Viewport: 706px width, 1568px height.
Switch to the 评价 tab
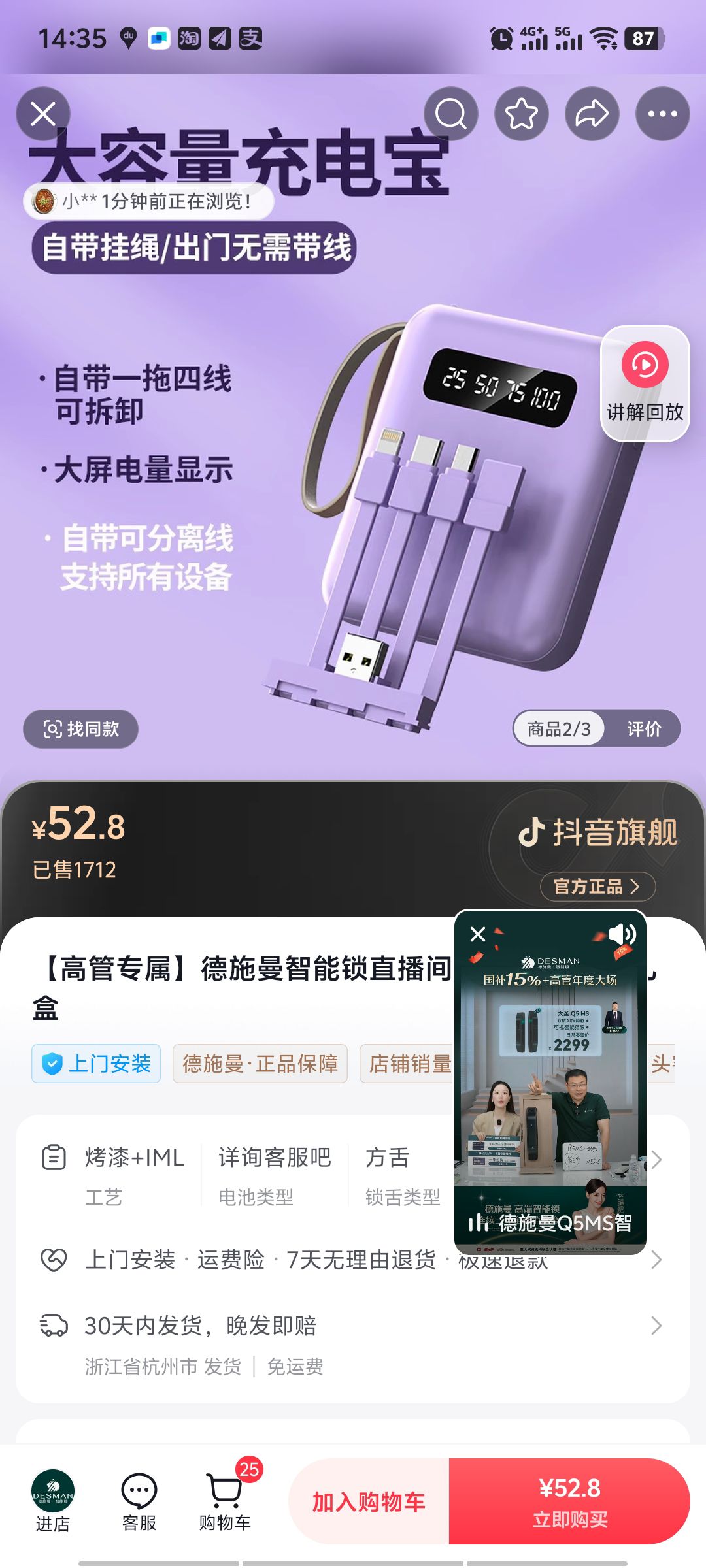[644, 728]
